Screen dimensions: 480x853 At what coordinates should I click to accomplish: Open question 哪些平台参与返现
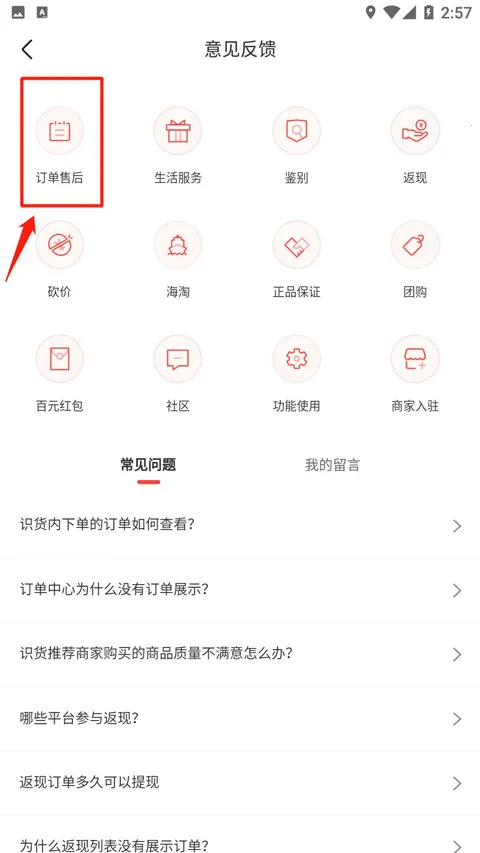click(240, 719)
